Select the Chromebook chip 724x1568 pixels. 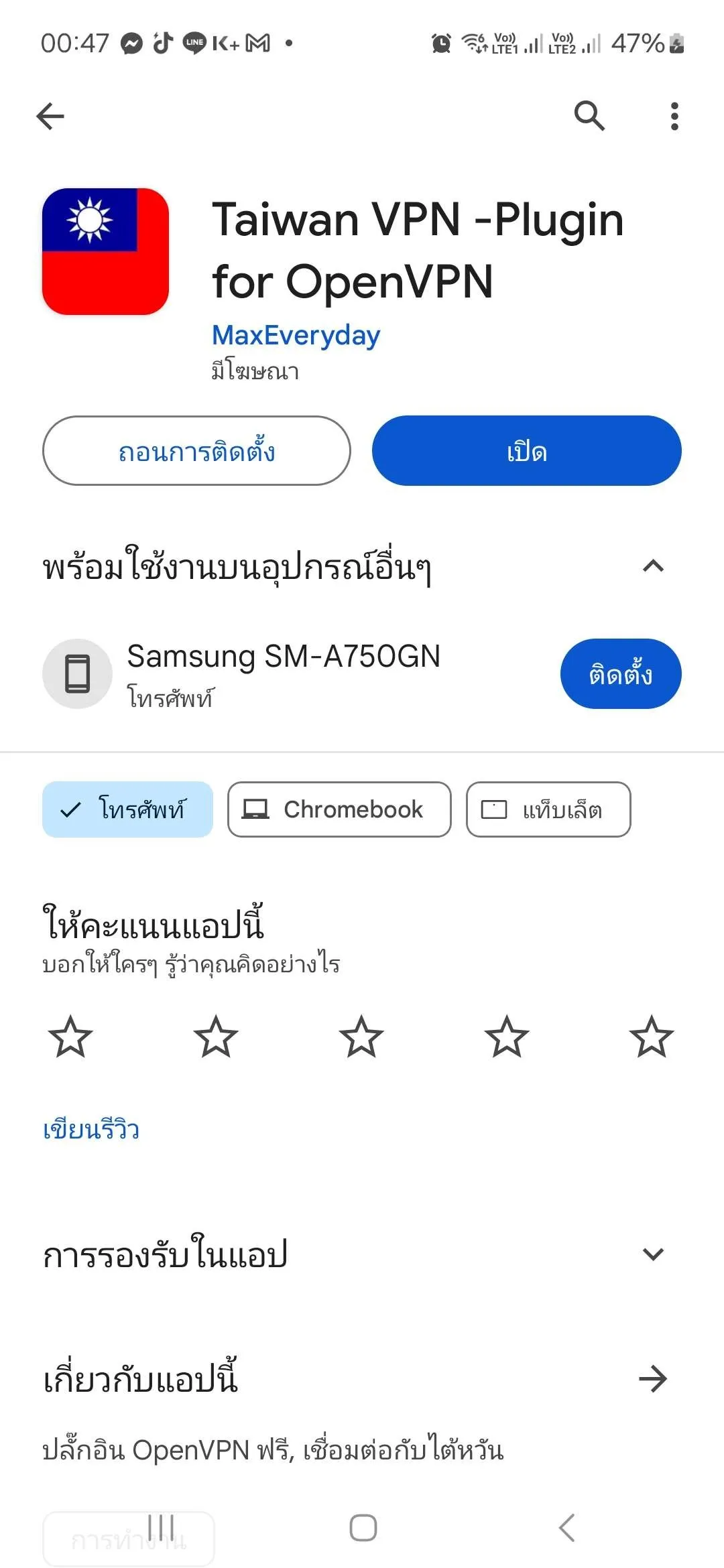tap(339, 809)
